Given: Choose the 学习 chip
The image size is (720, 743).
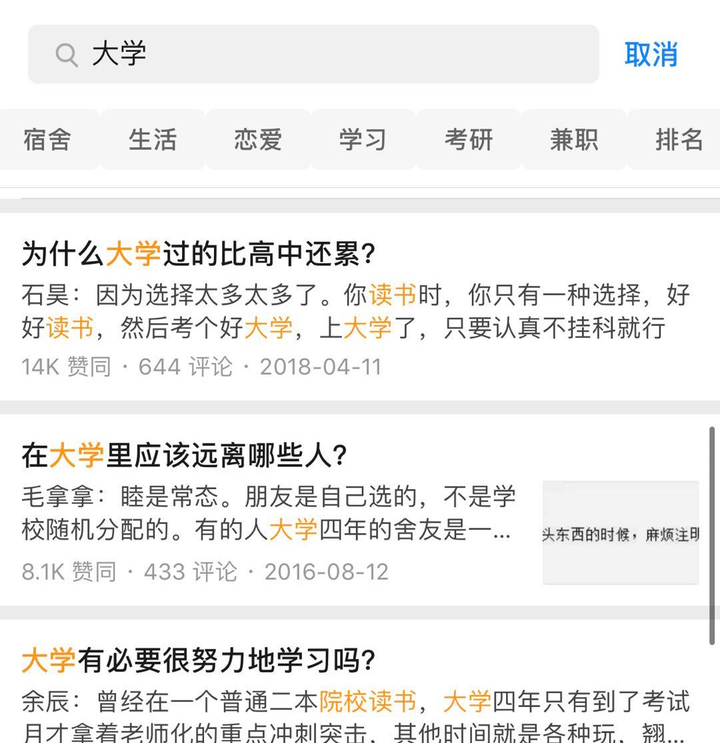Looking at the screenshot, I should coord(363,140).
